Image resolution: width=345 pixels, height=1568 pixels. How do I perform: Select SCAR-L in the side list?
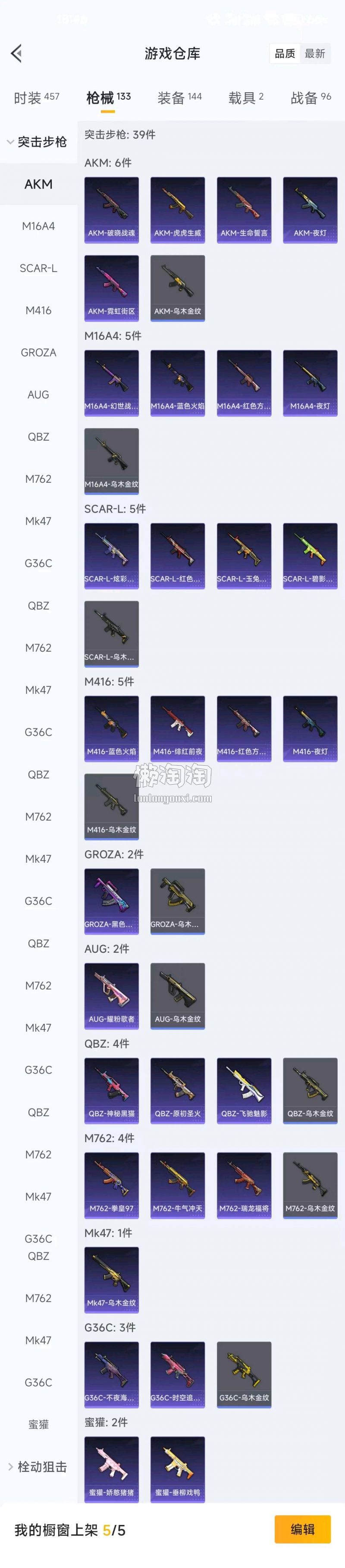(38, 268)
